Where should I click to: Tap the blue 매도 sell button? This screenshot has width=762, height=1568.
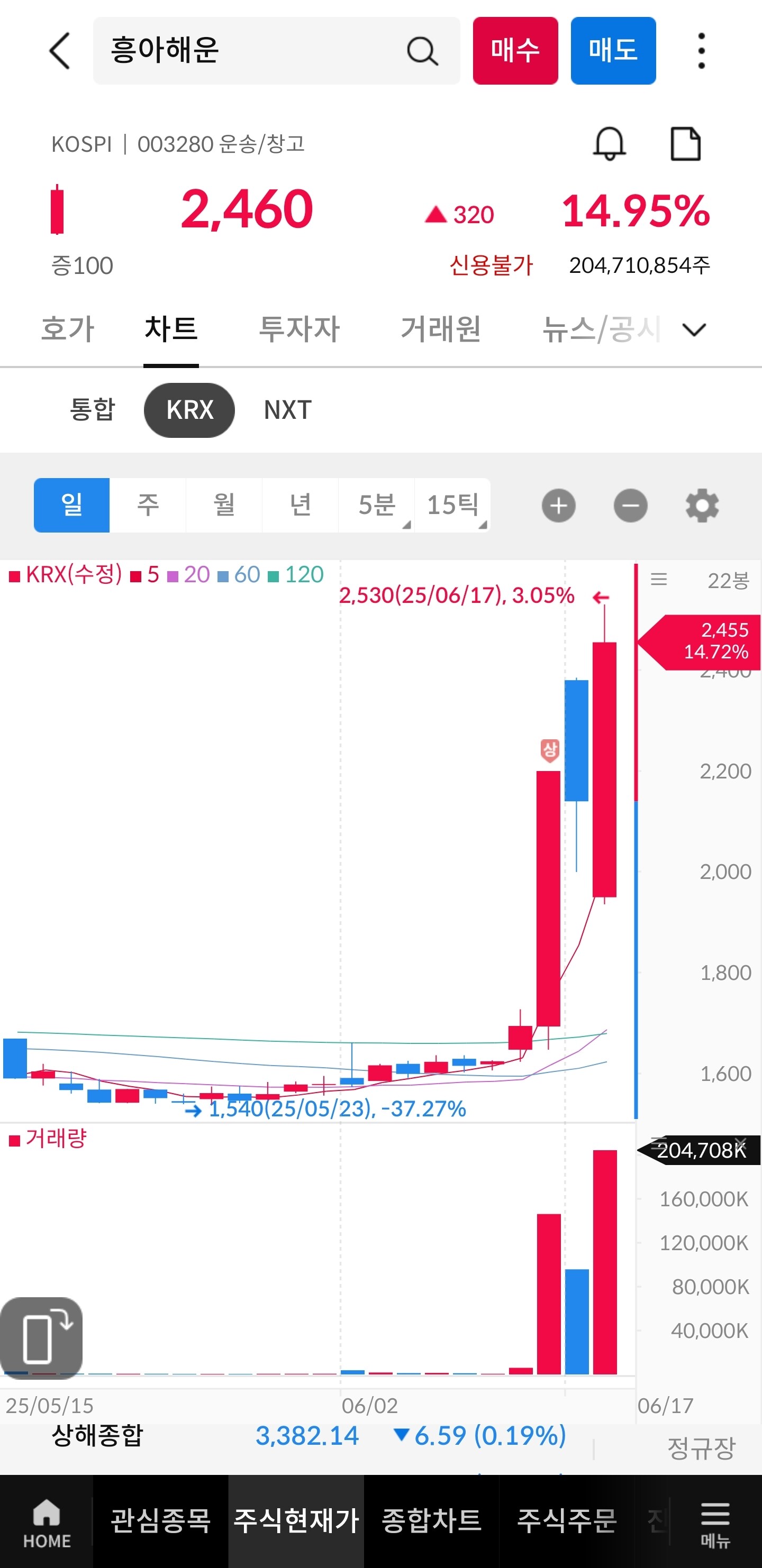coord(613,51)
